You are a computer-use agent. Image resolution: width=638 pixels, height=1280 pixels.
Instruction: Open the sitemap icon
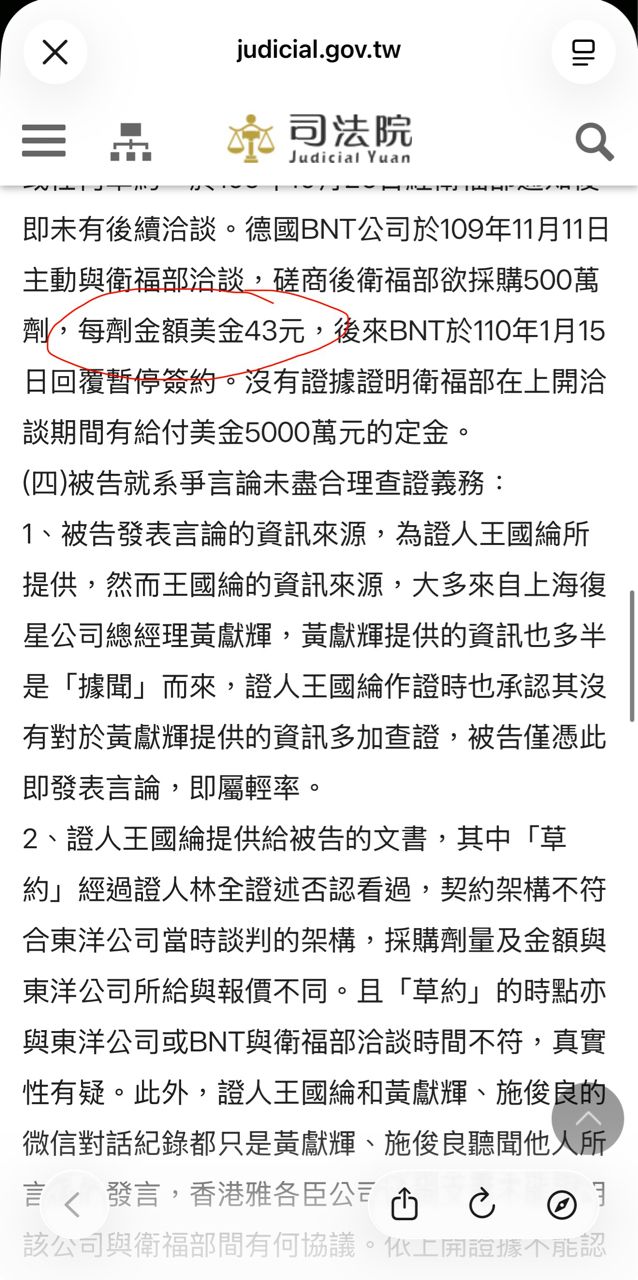(x=130, y=142)
